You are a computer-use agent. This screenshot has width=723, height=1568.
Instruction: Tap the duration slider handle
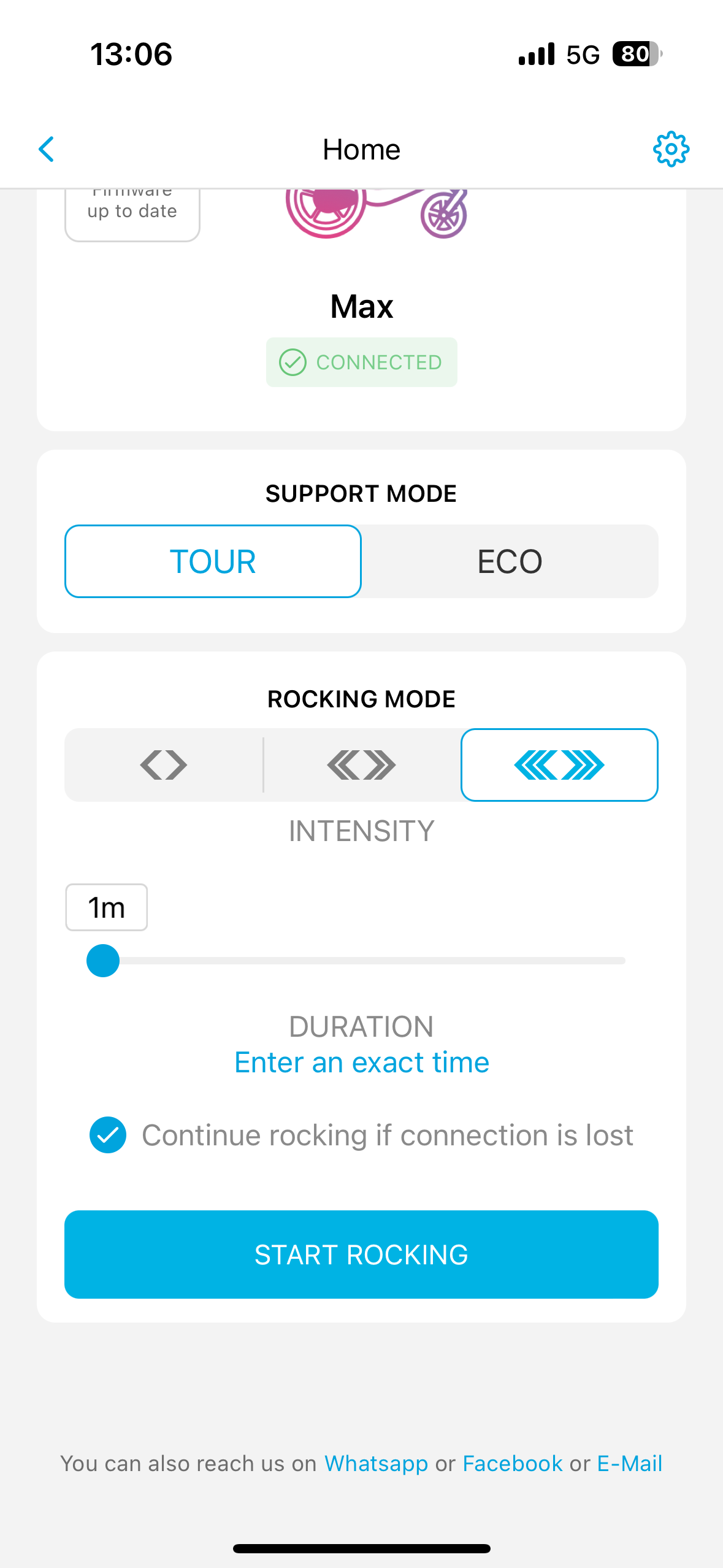coord(103,960)
